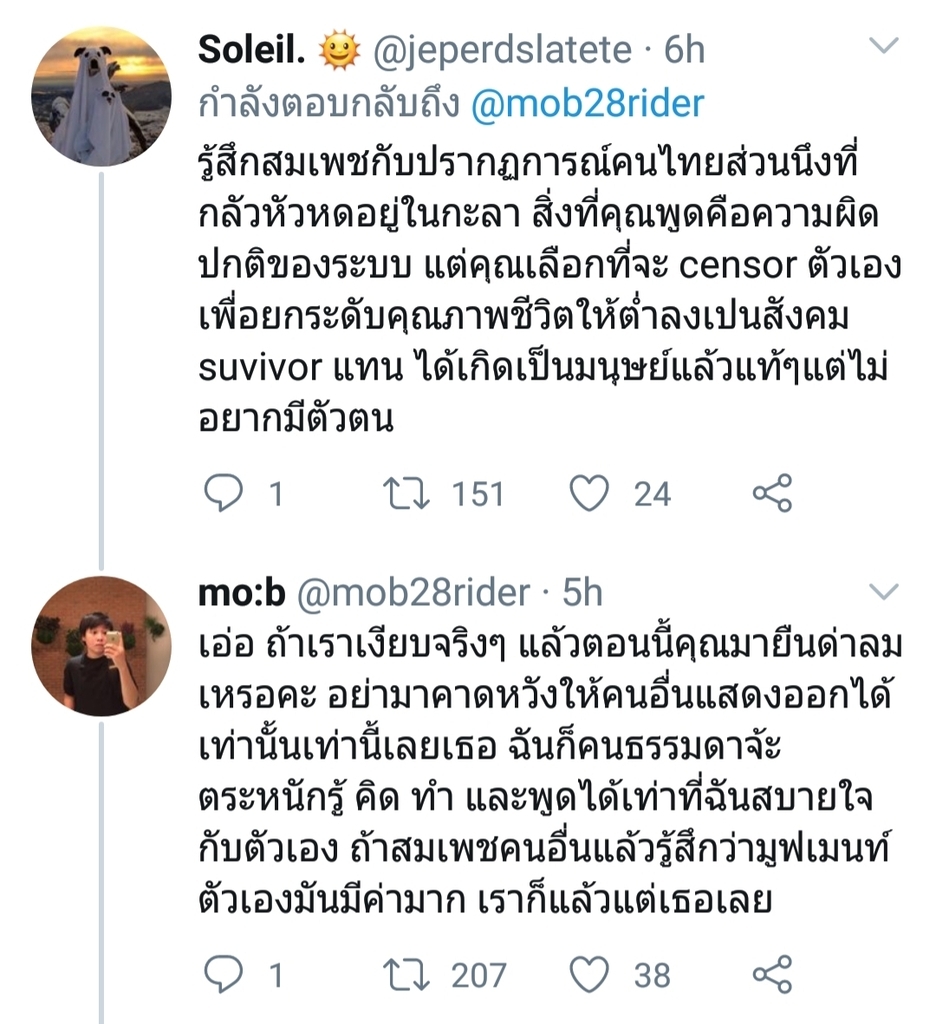This screenshot has height=1024, width=936.
Task: Tap the @mob28rider mention link
Action: (x=587, y=103)
